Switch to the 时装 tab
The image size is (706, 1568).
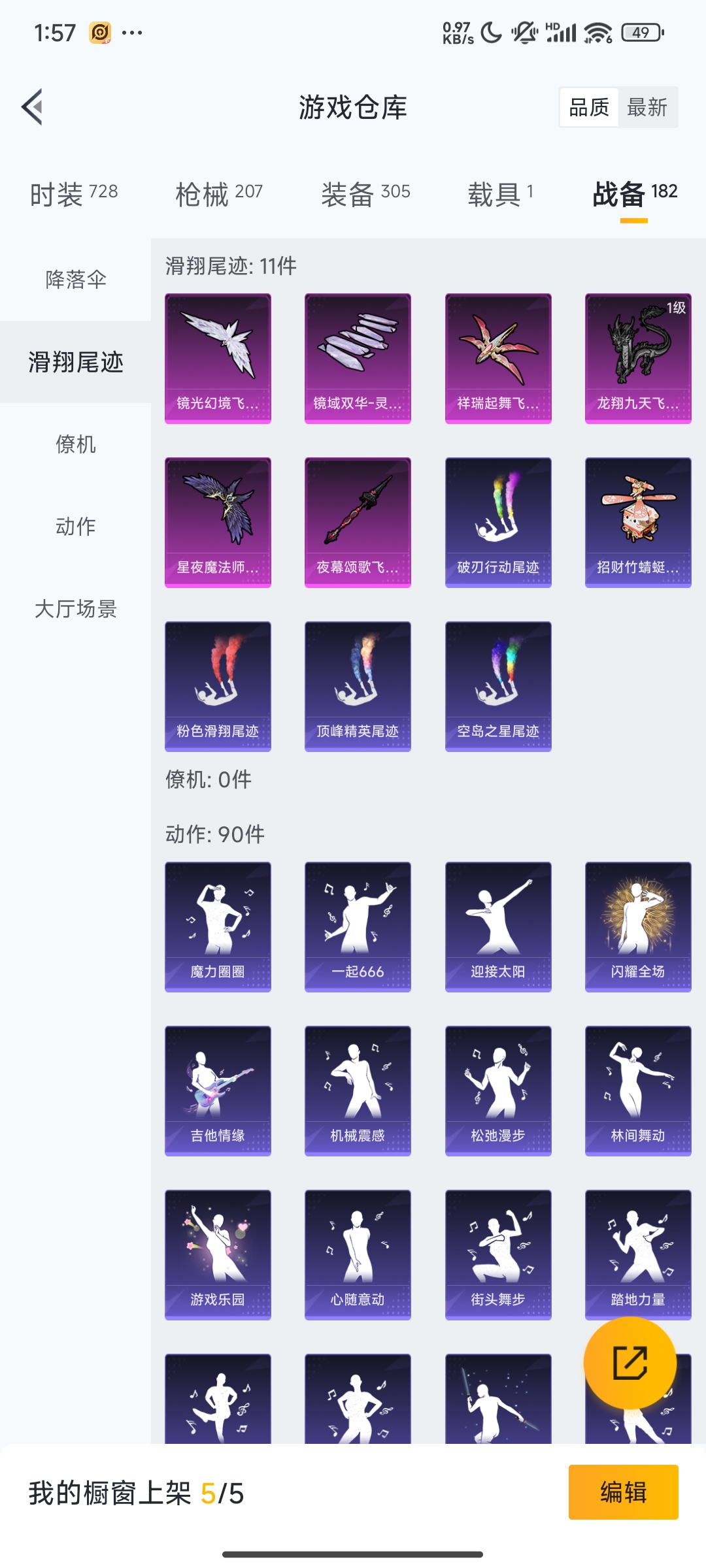tap(74, 194)
